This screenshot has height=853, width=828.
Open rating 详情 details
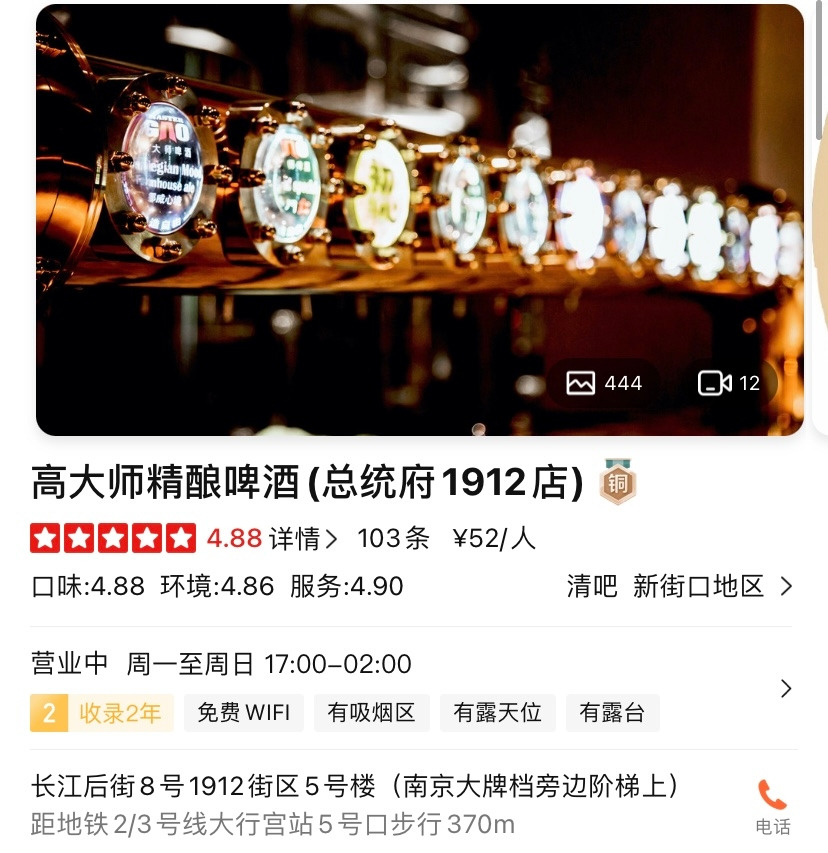(302, 539)
